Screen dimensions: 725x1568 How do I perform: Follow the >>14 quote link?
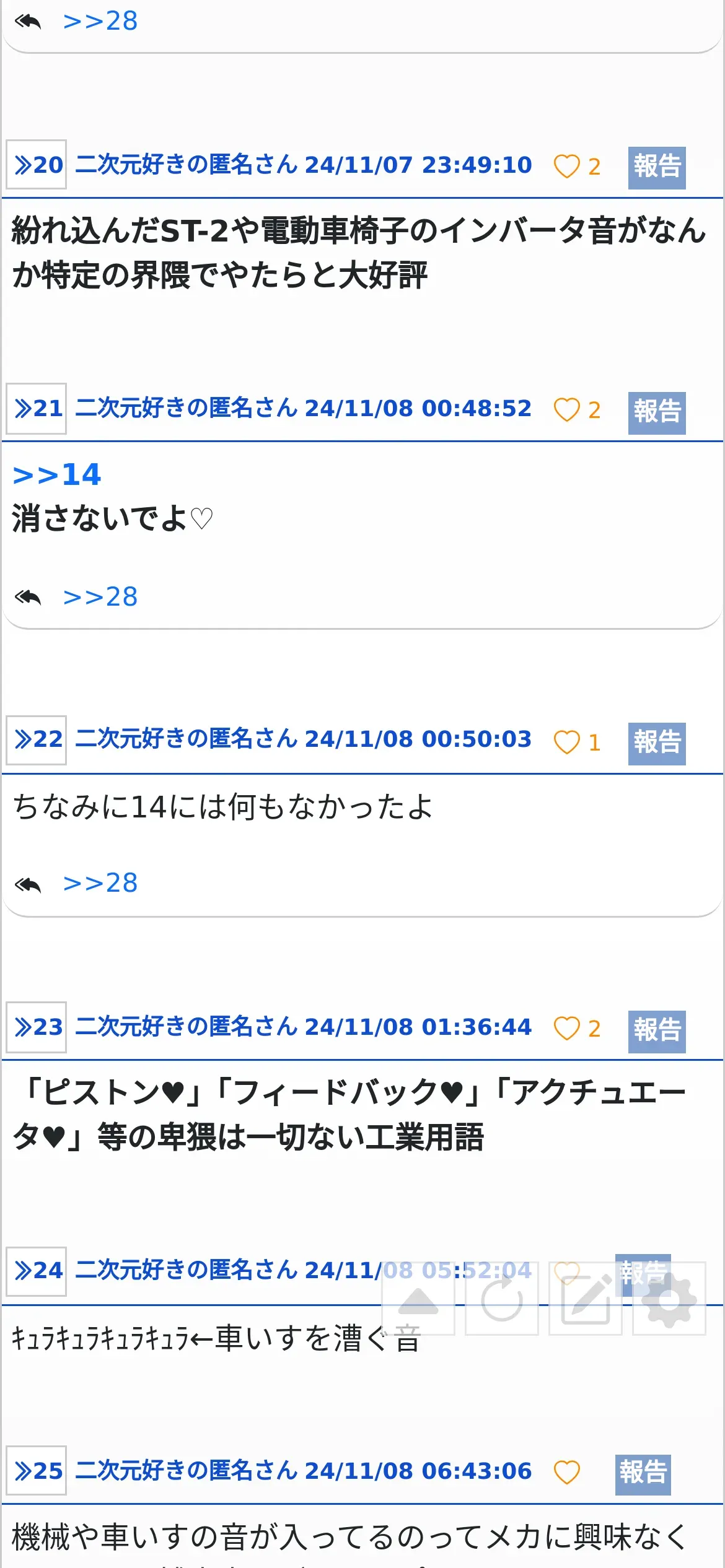56,475
